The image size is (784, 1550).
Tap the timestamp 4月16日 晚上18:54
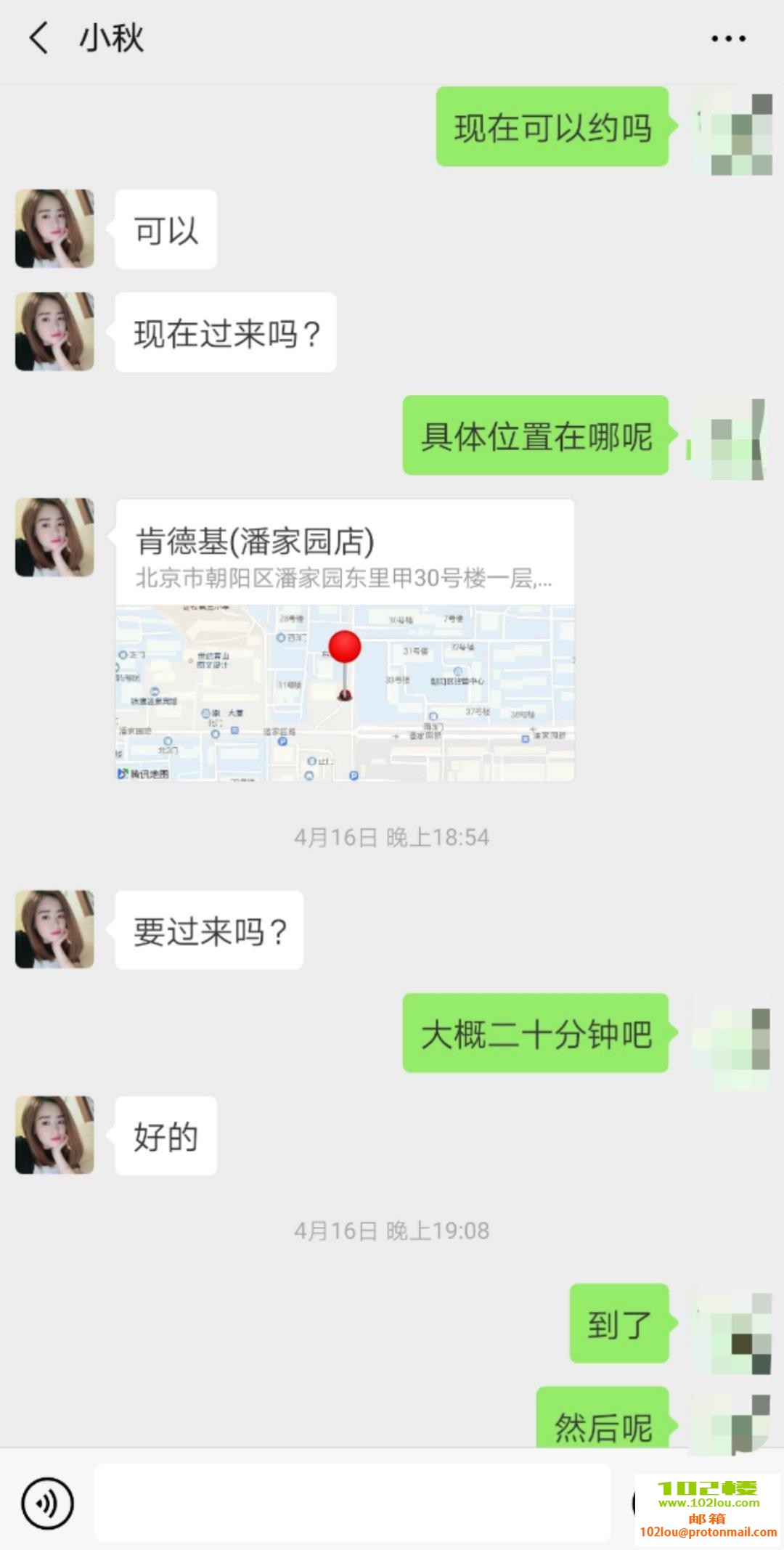392,837
